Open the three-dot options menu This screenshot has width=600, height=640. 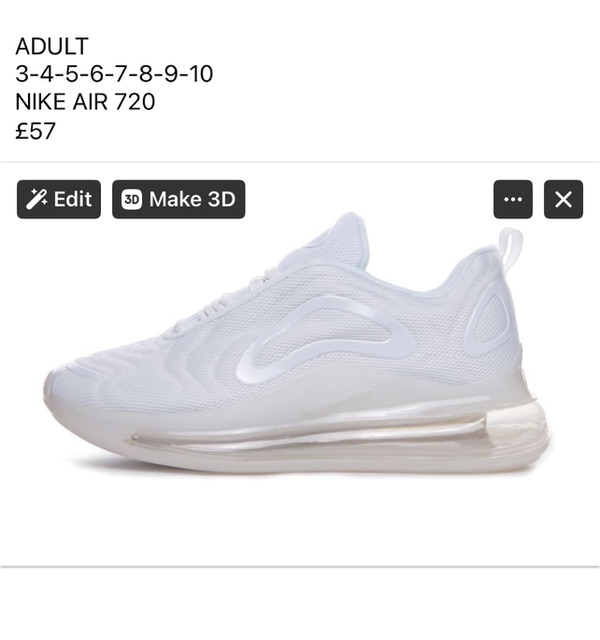pyautogui.click(x=513, y=199)
